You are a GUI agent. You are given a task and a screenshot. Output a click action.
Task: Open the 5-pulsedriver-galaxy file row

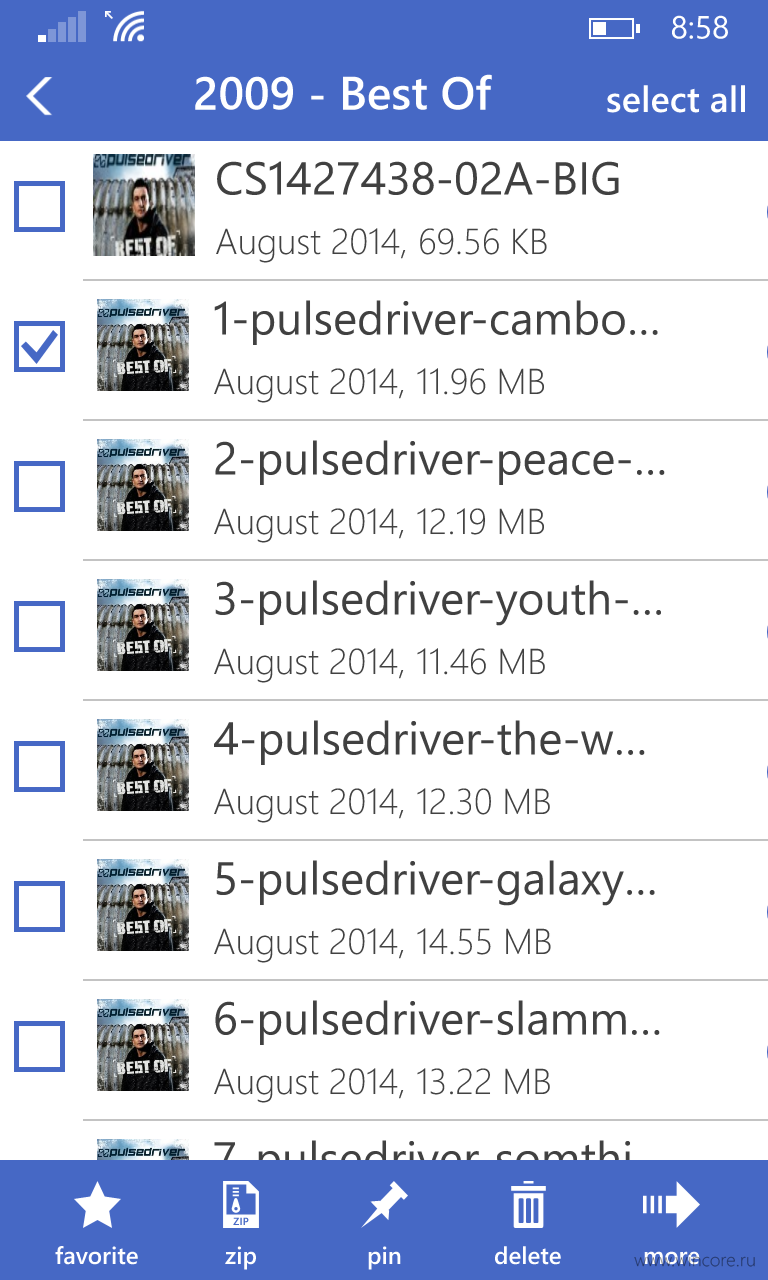[425, 910]
